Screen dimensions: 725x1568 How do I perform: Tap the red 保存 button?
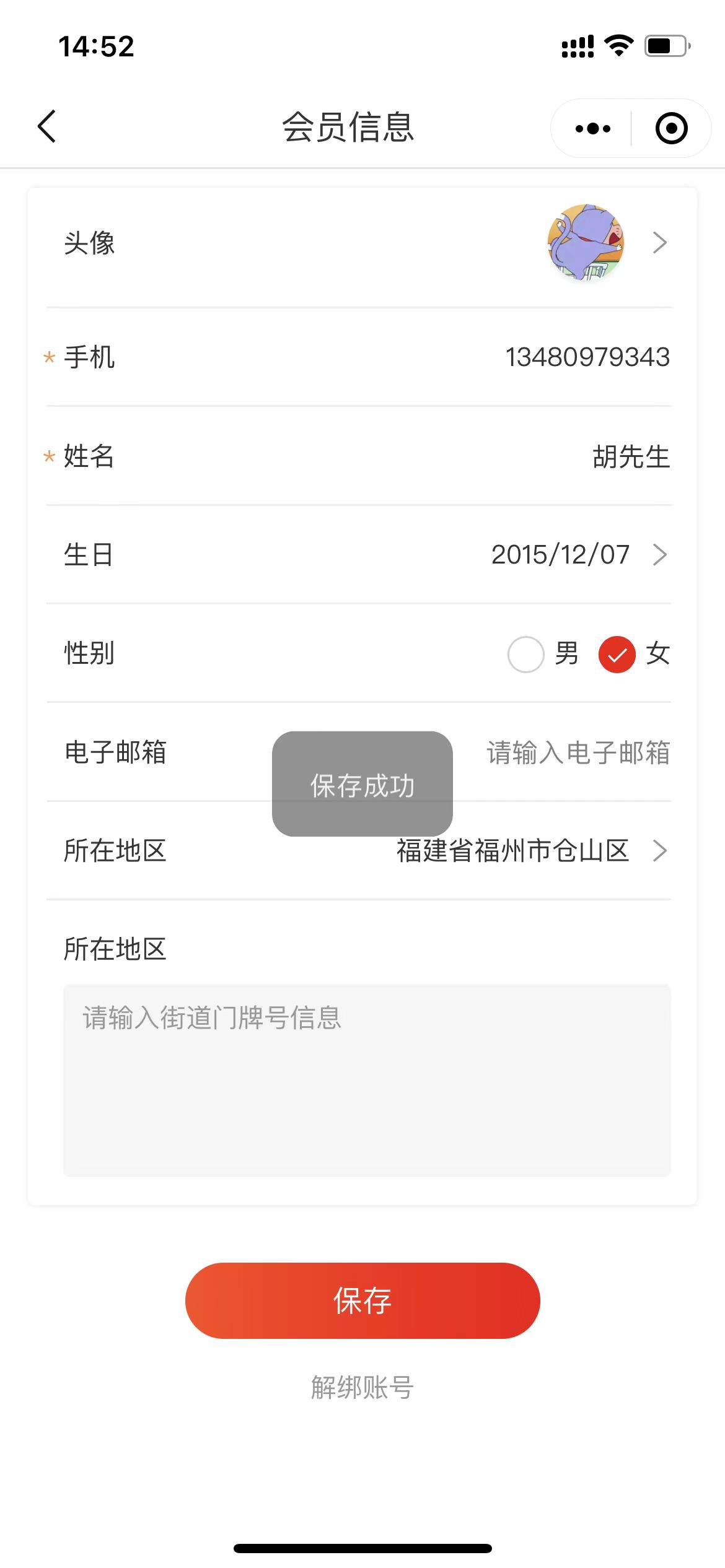coord(362,1300)
